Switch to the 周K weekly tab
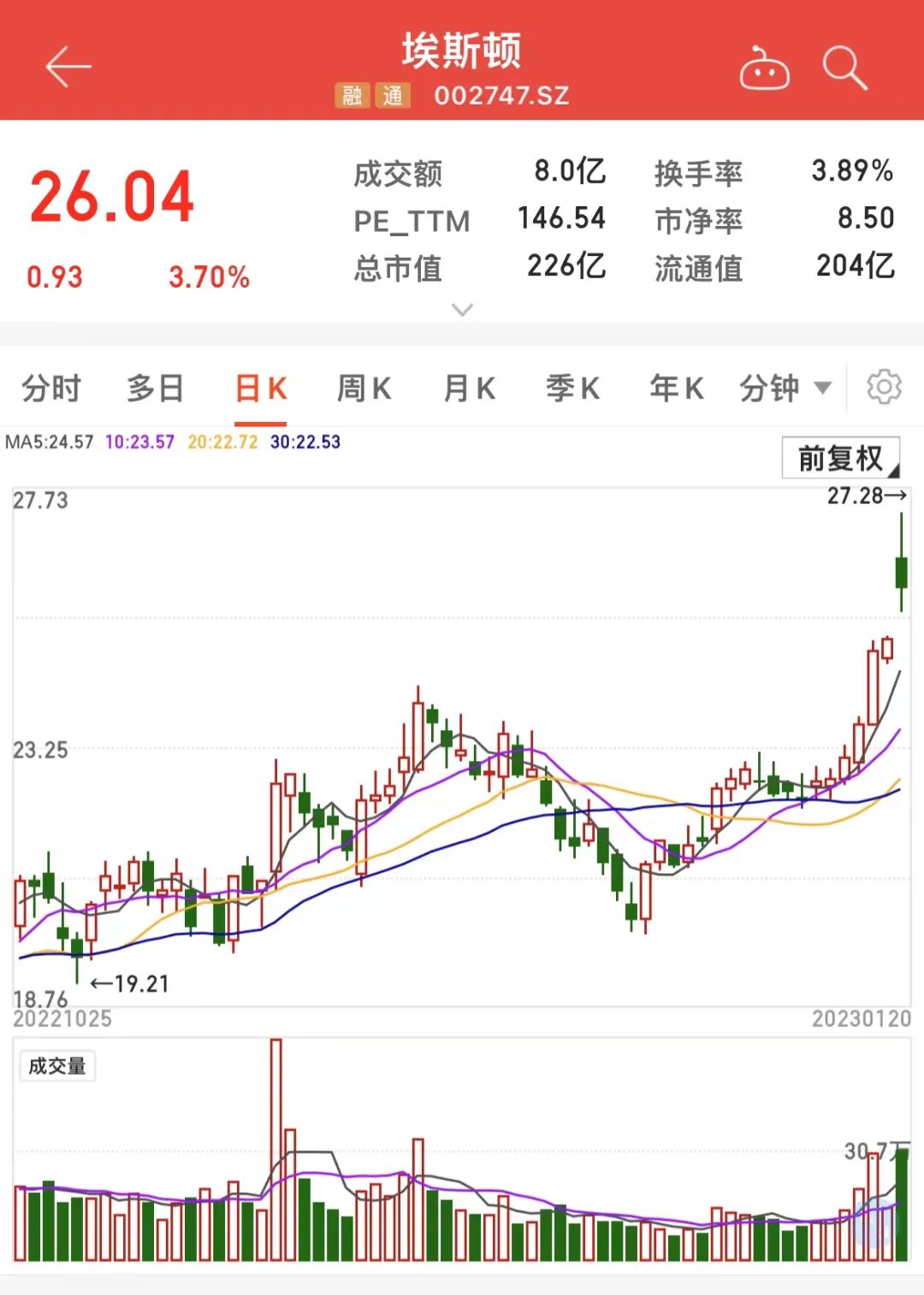924x1295 pixels. click(363, 387)
